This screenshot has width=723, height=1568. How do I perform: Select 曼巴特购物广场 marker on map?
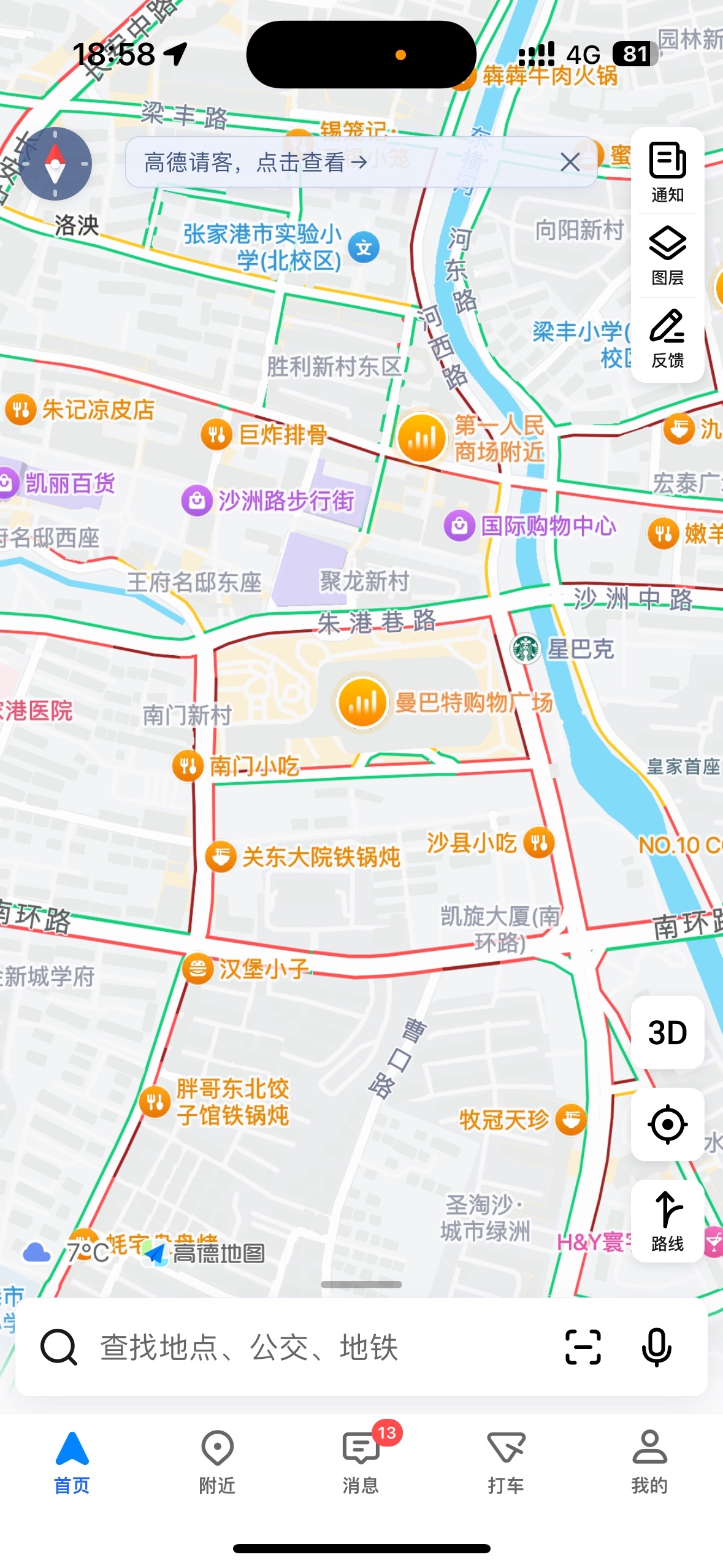362,703
